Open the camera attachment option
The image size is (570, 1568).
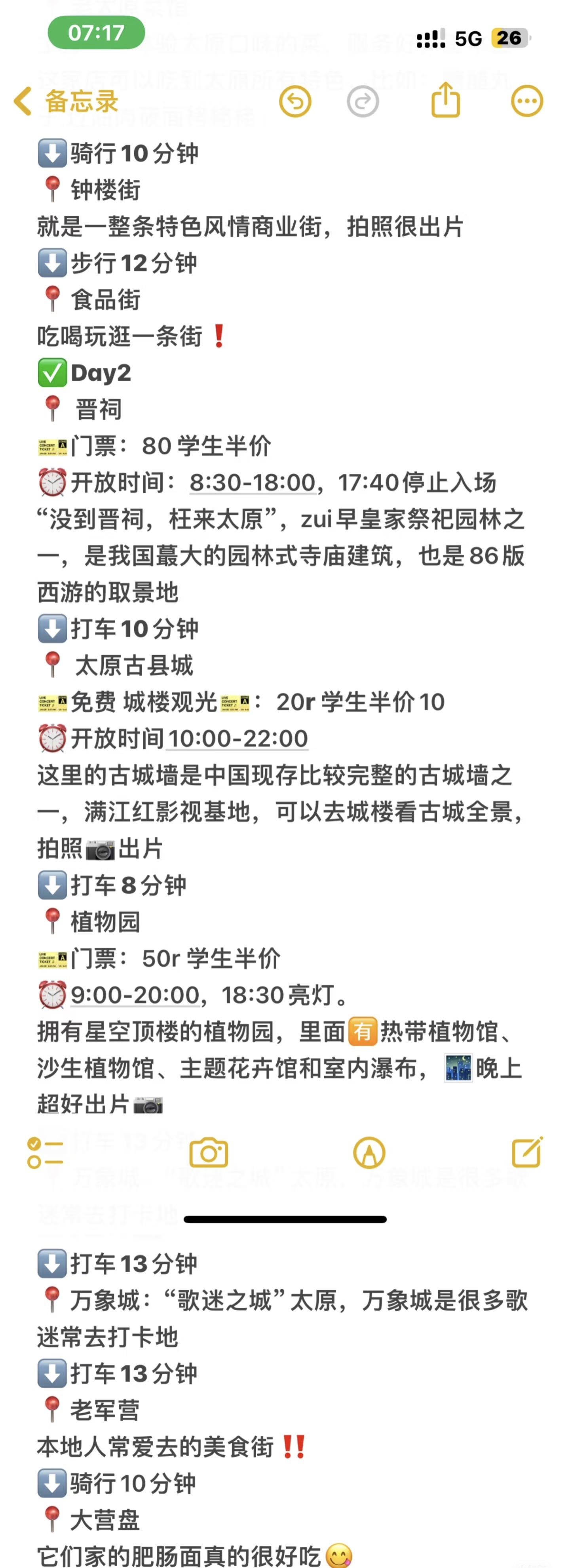point(209,1152)
